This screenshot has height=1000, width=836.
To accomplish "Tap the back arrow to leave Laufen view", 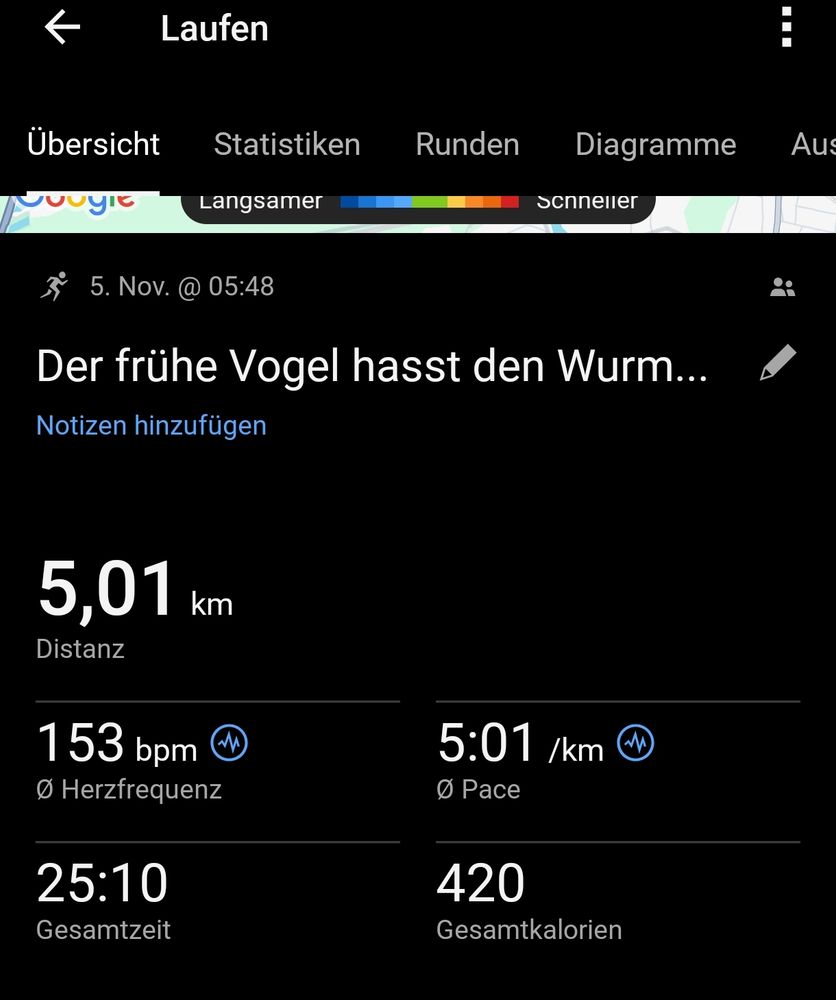I will 62,27.
